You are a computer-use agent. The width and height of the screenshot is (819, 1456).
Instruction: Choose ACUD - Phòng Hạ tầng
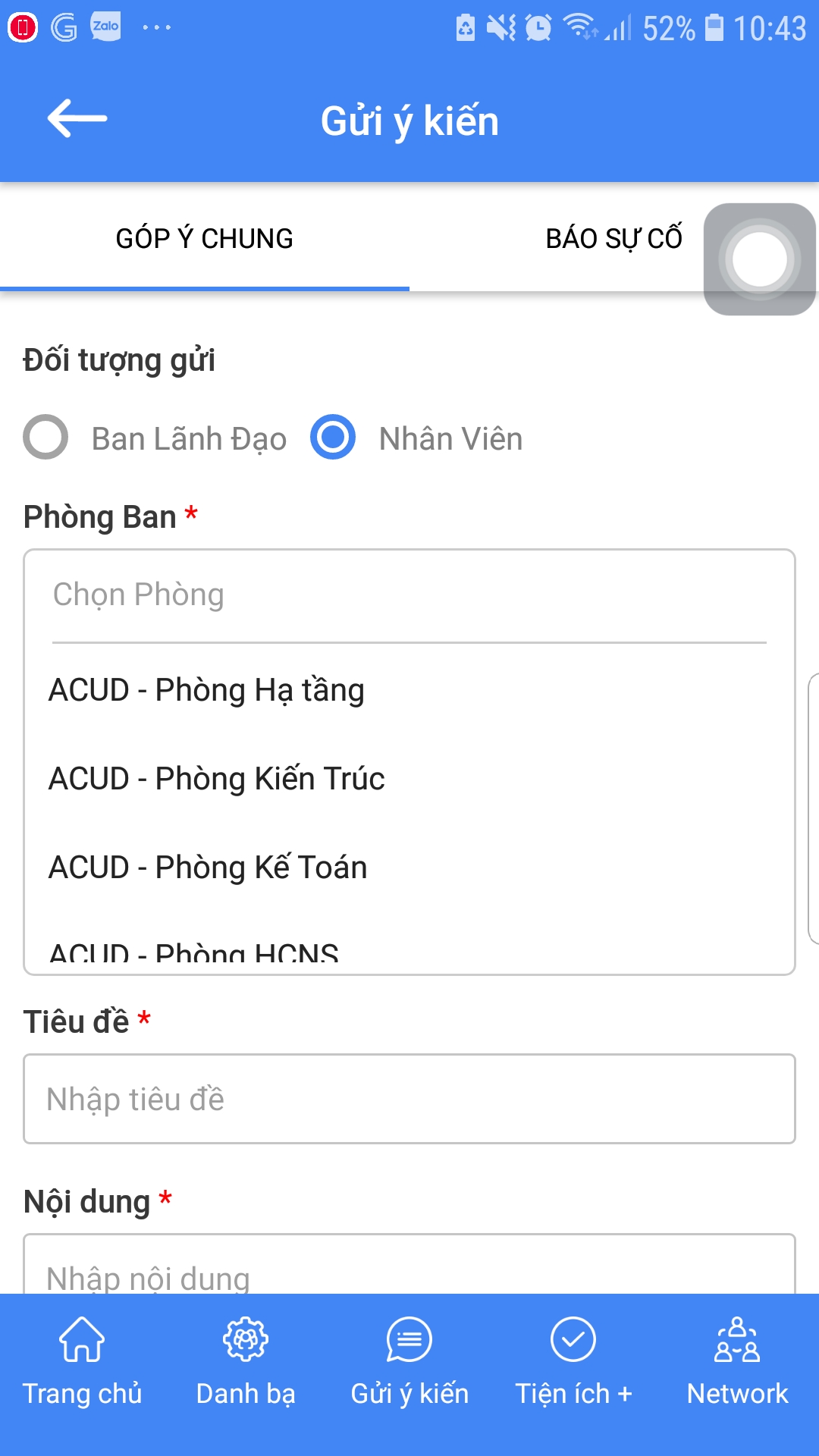(206, 690)
